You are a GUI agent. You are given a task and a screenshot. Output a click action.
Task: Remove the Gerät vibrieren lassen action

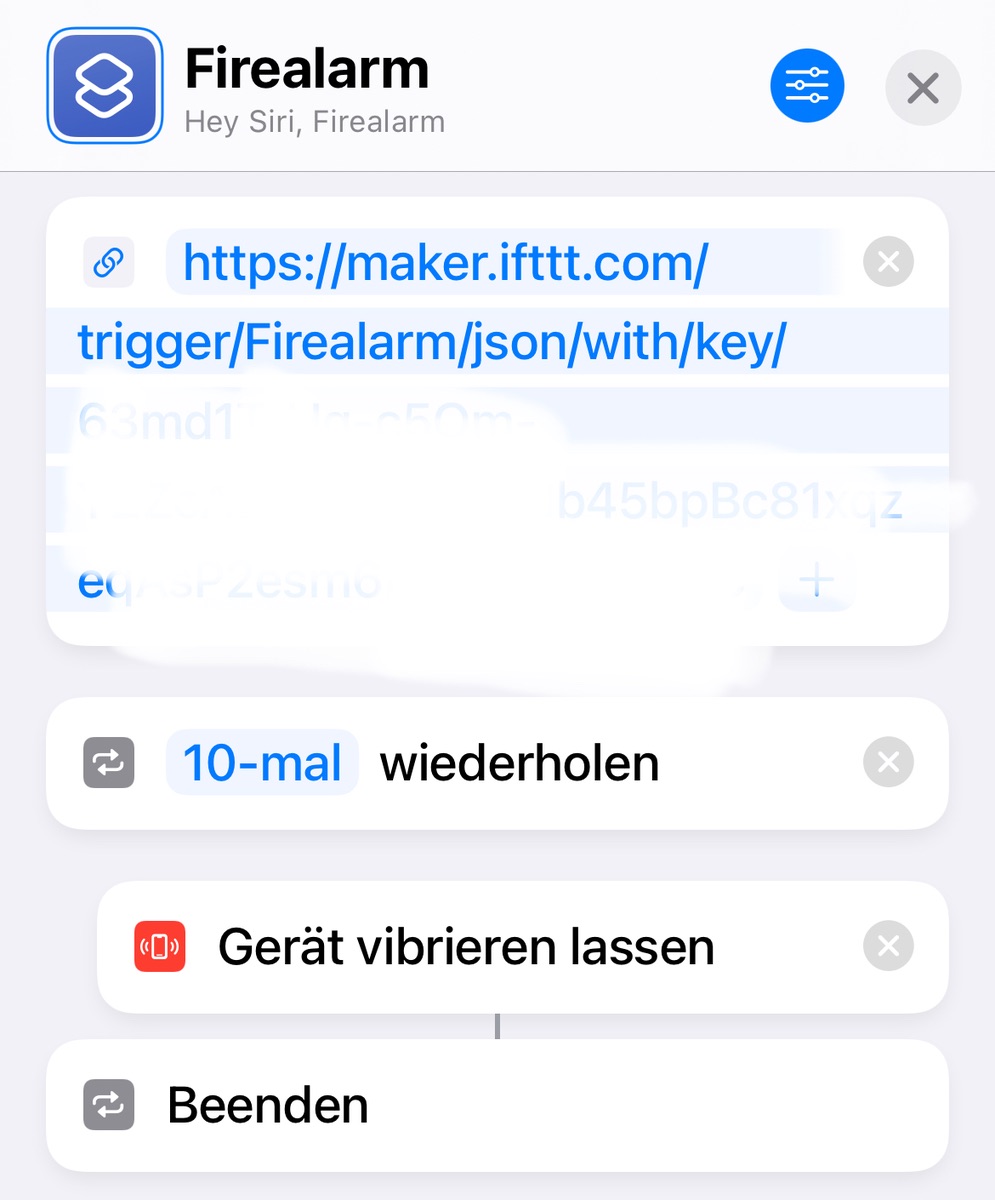pos(888,947)
